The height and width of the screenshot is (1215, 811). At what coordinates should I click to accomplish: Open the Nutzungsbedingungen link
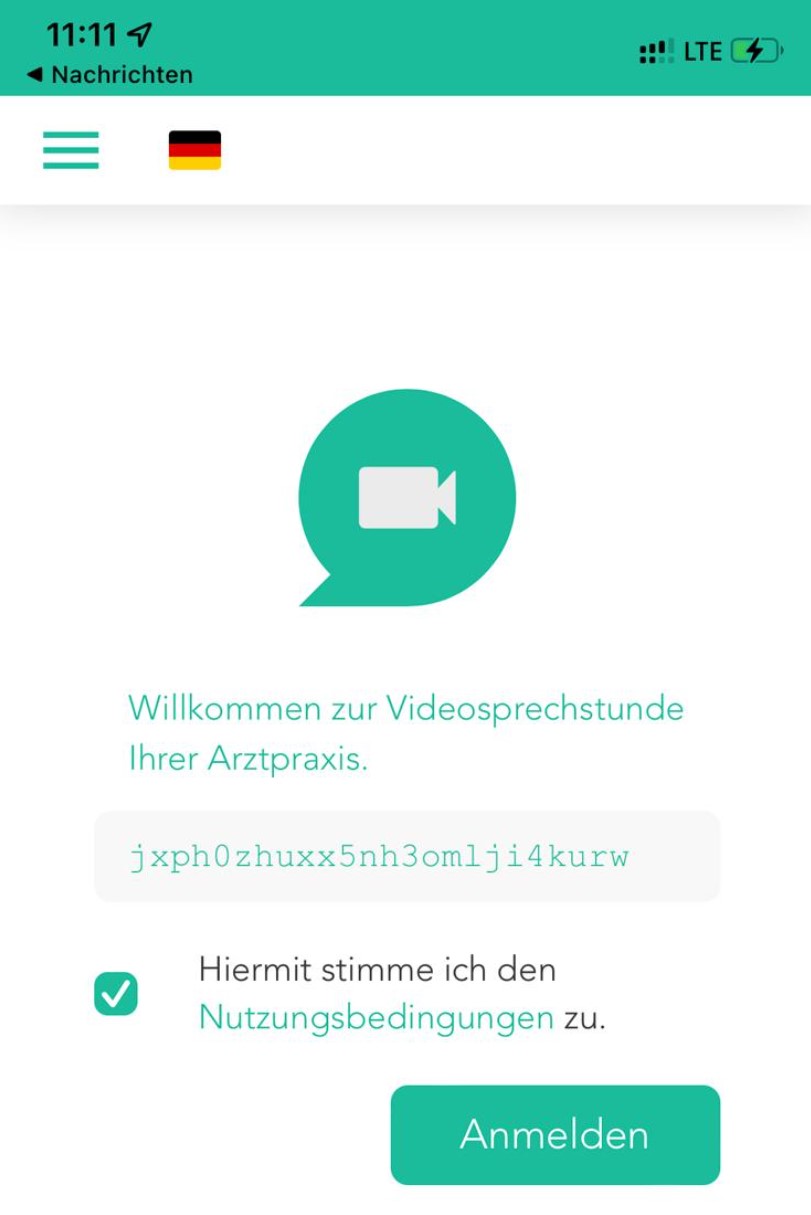[376, 1018]
